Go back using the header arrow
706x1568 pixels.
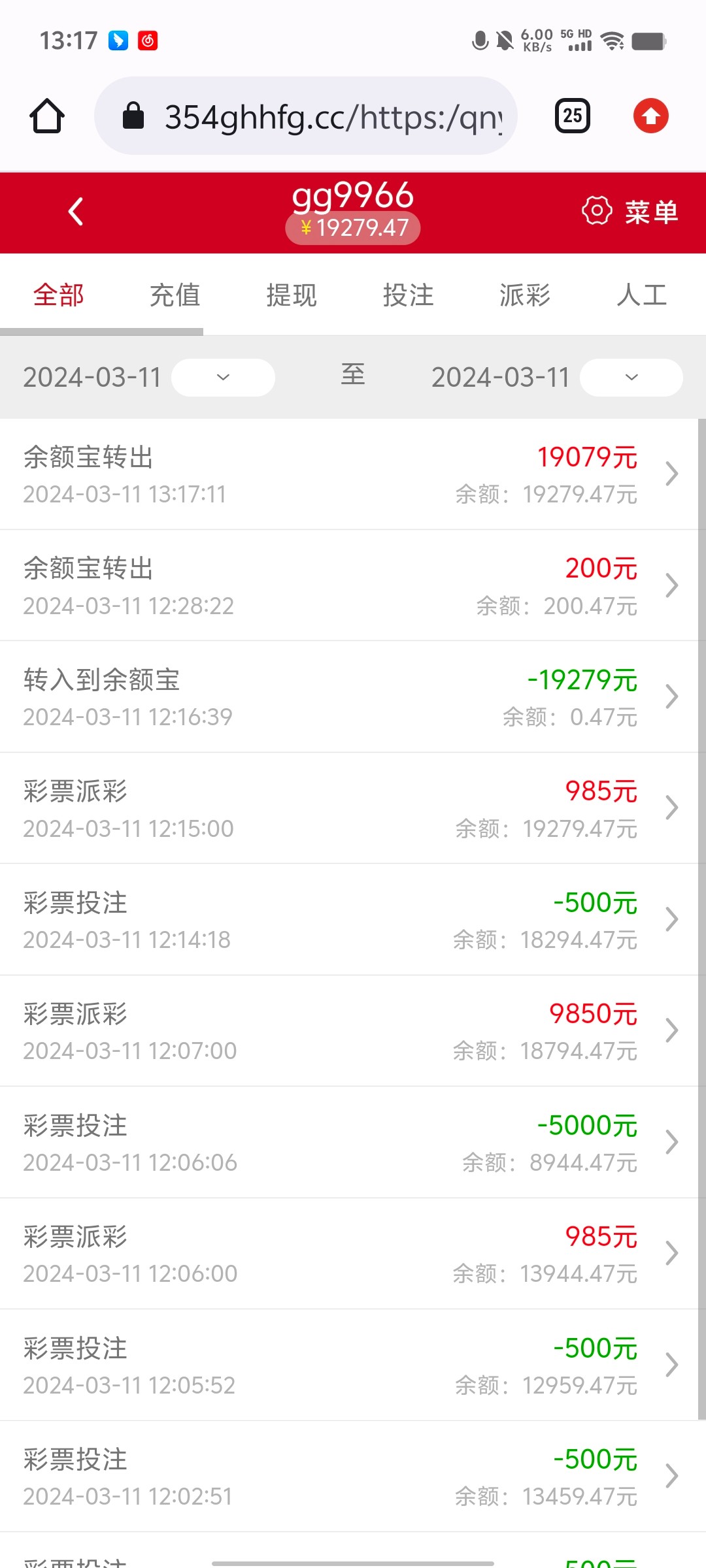76,212
